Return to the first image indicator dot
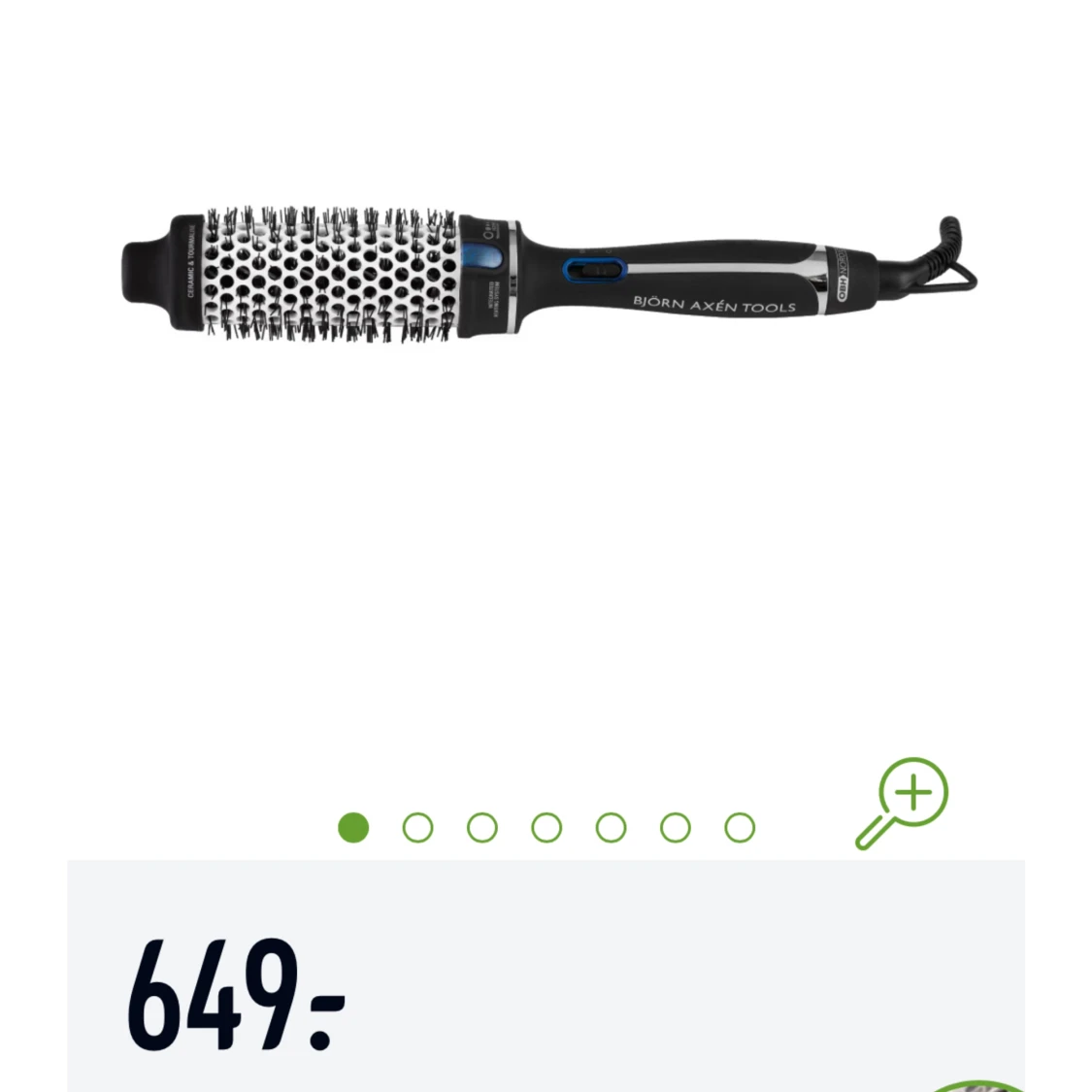1092x1092 pixels. pyautogui.click(x=353, y=828)
